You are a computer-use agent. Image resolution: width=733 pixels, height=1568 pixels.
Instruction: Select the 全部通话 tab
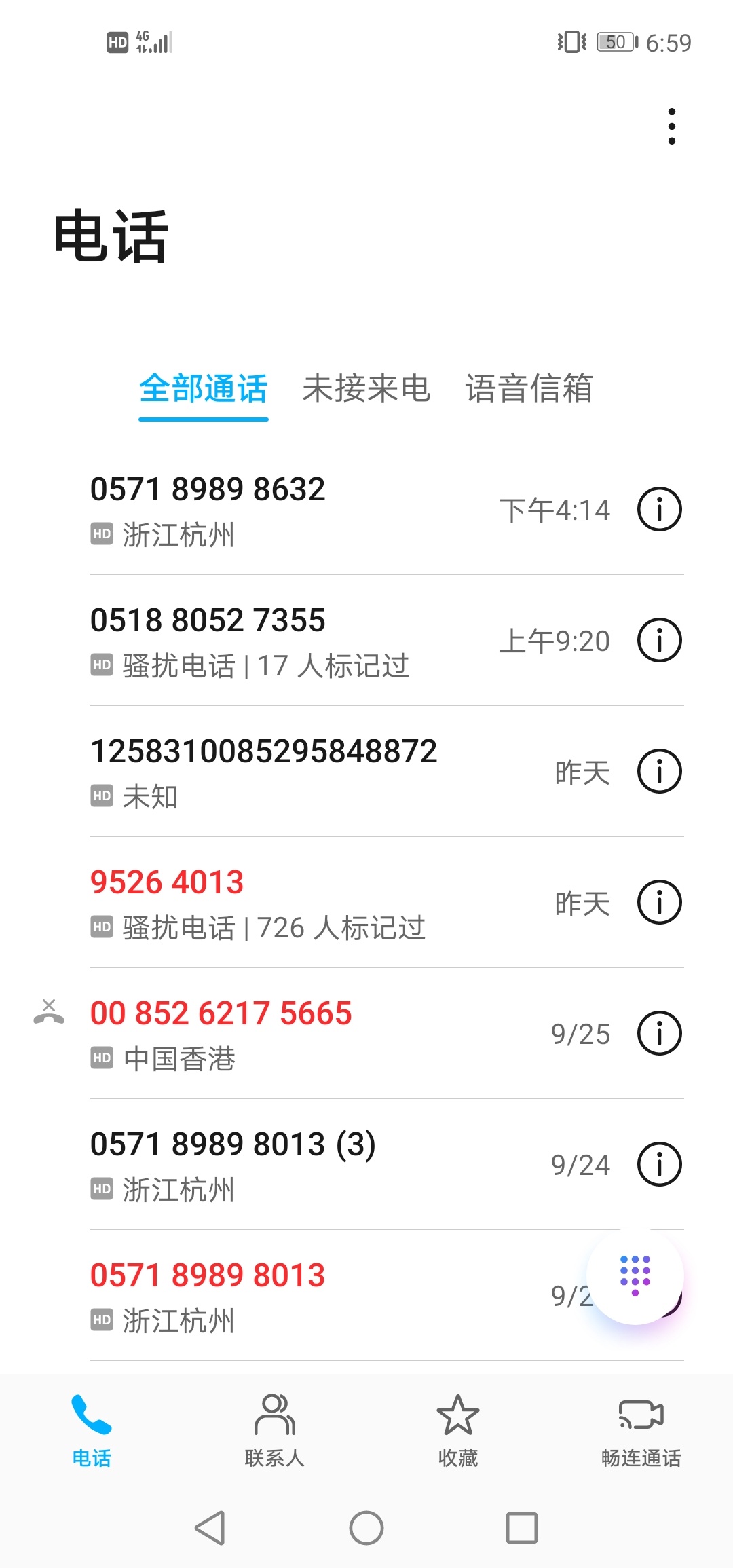point(204,389)
